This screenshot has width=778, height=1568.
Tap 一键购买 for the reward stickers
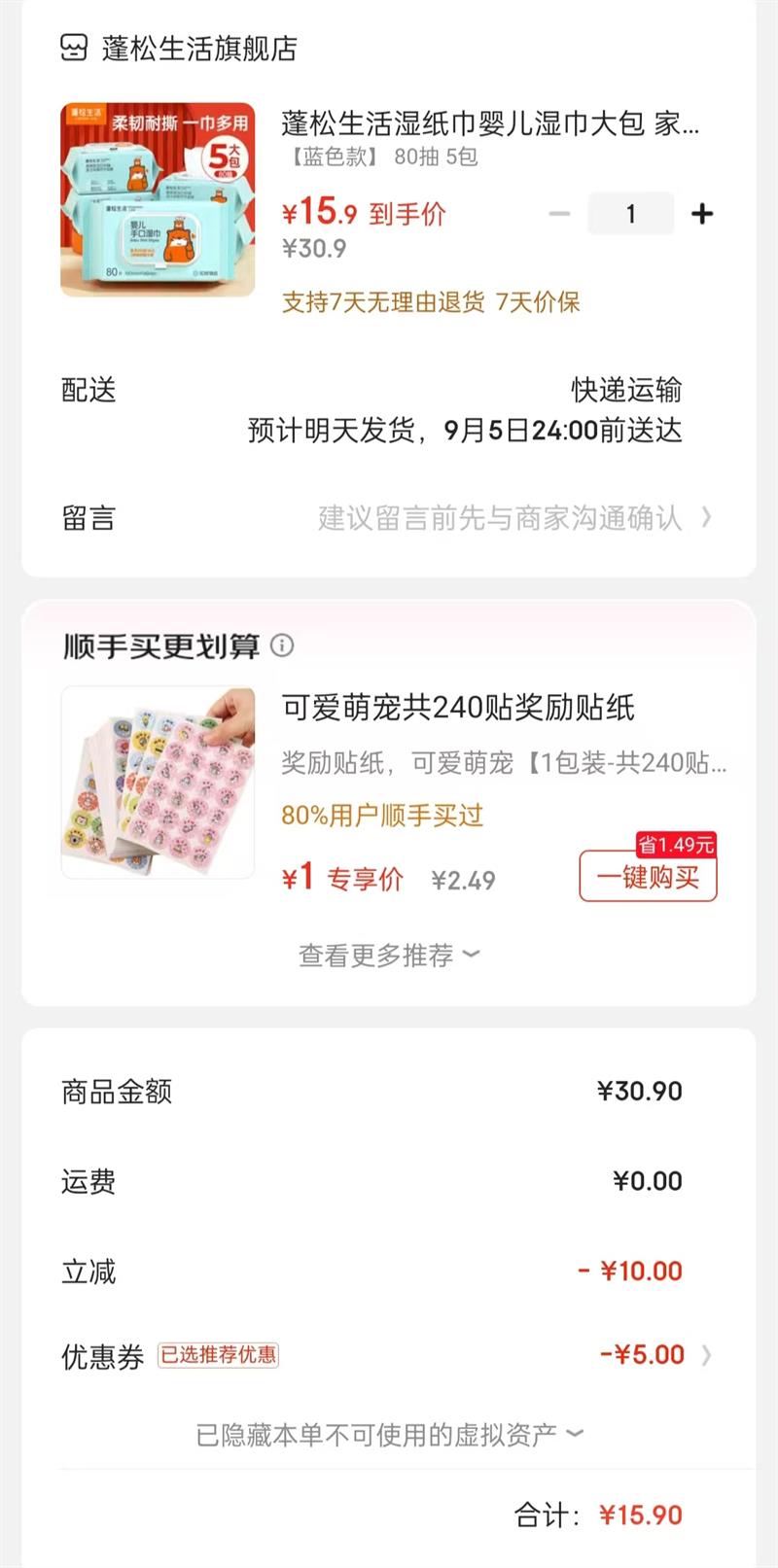[648, 878]
